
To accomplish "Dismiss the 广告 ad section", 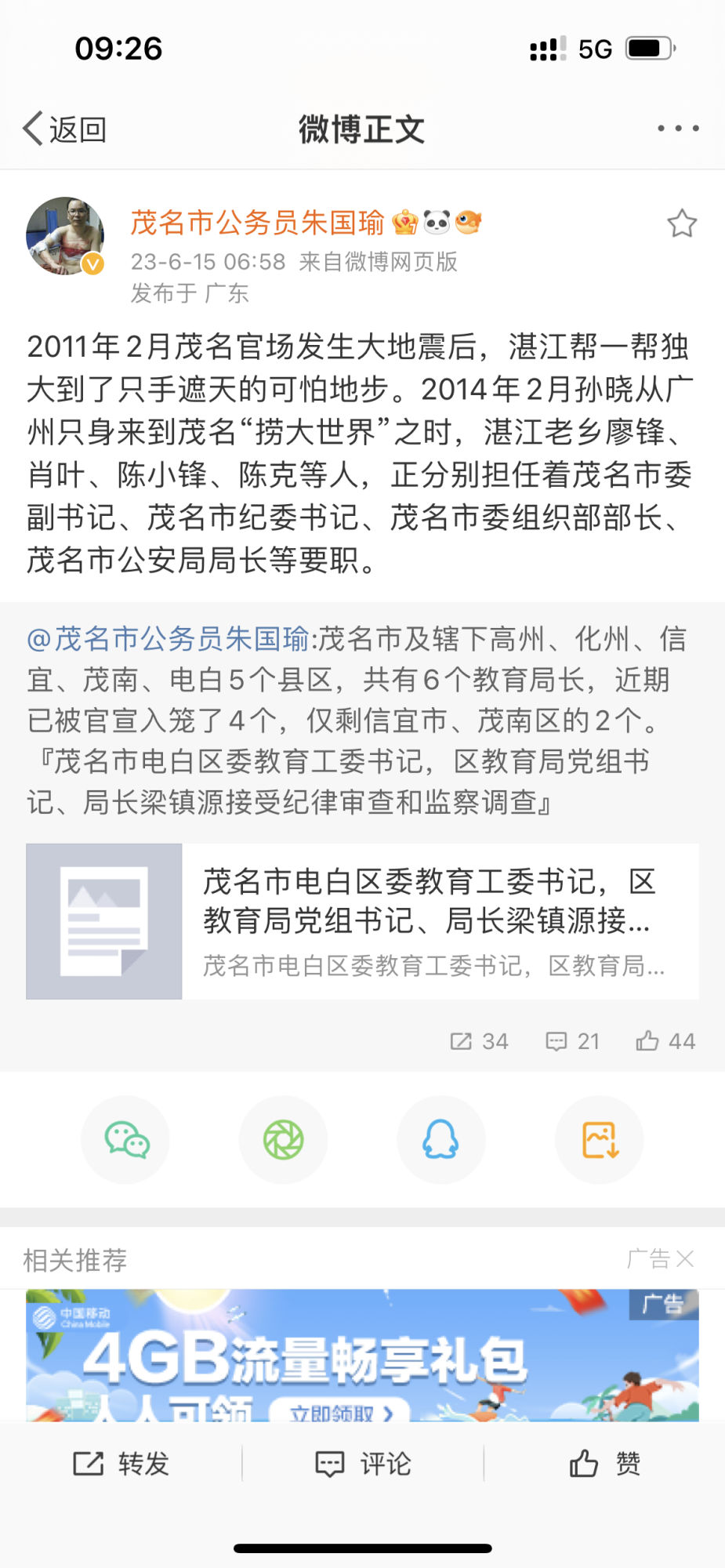I will [684, 1259].
